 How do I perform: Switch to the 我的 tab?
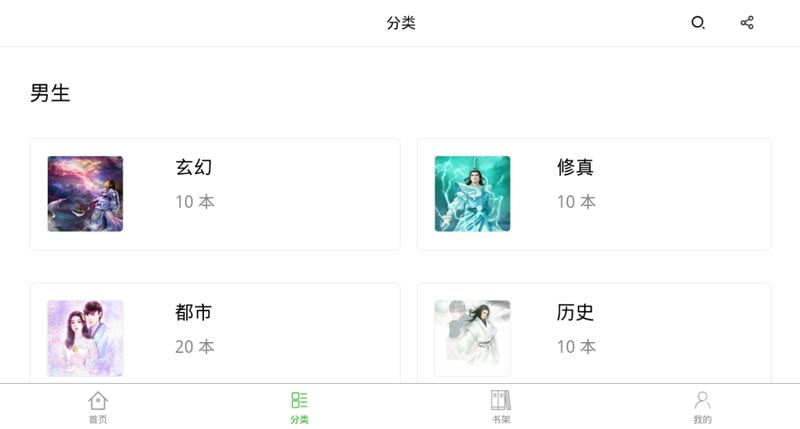[x=702, y=407]
